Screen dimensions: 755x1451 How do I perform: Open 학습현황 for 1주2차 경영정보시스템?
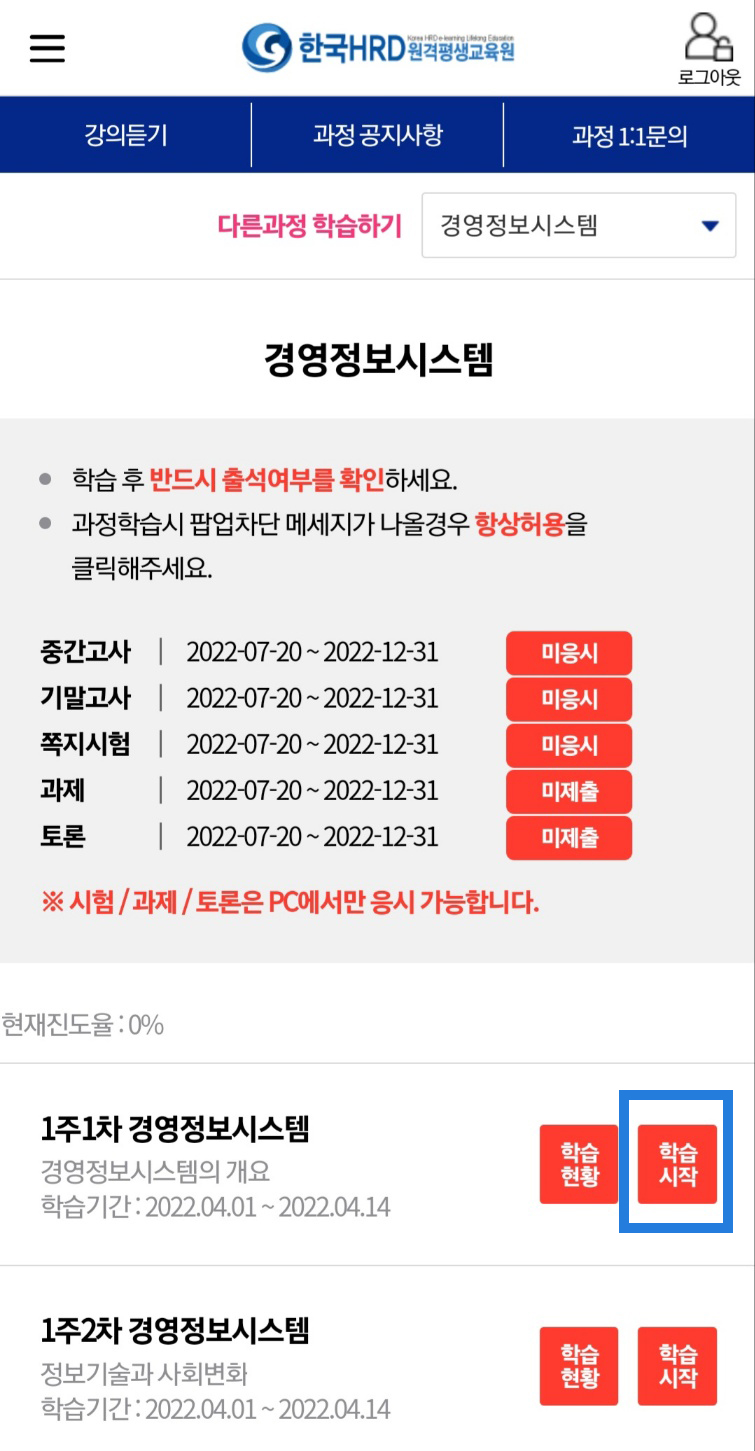click(580, 1365)
